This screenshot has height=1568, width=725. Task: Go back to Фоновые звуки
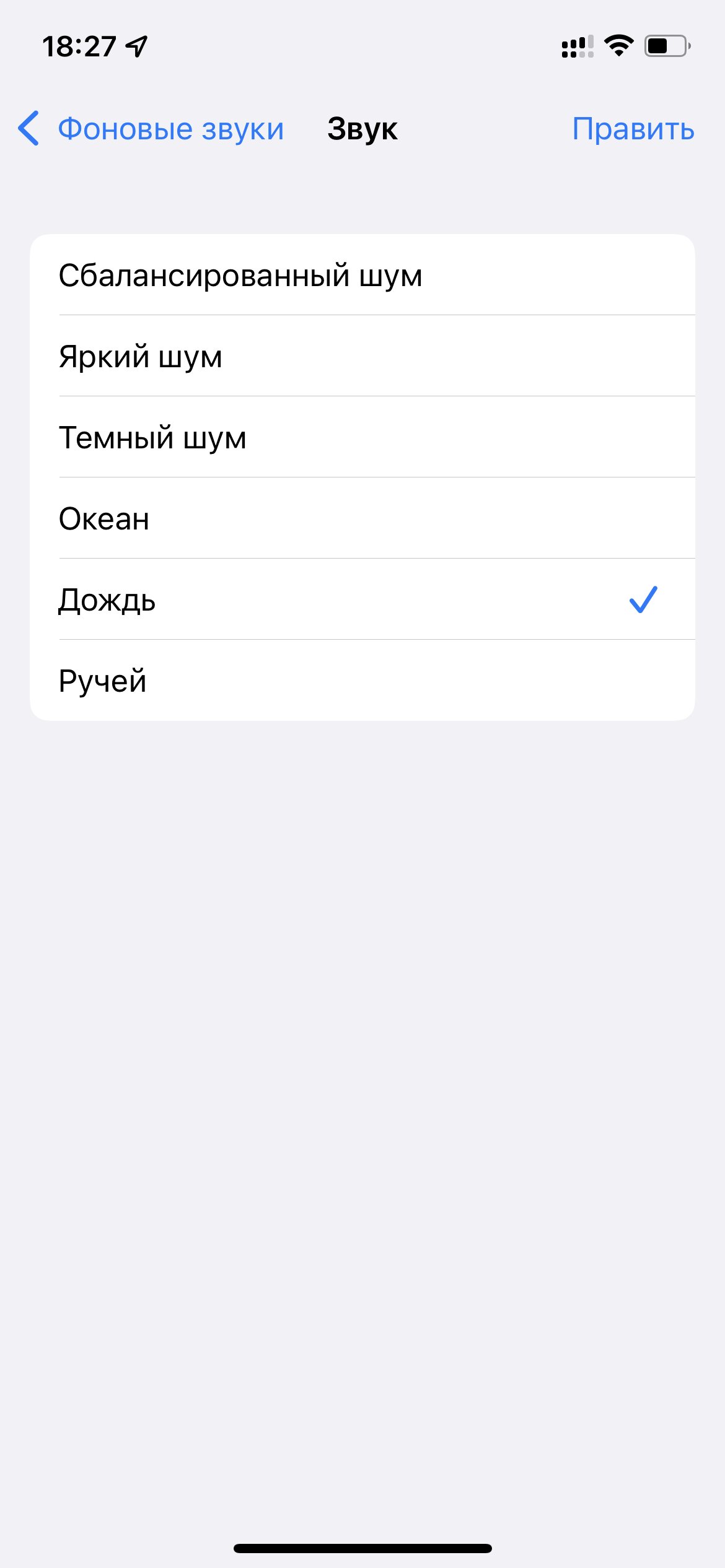151,129
